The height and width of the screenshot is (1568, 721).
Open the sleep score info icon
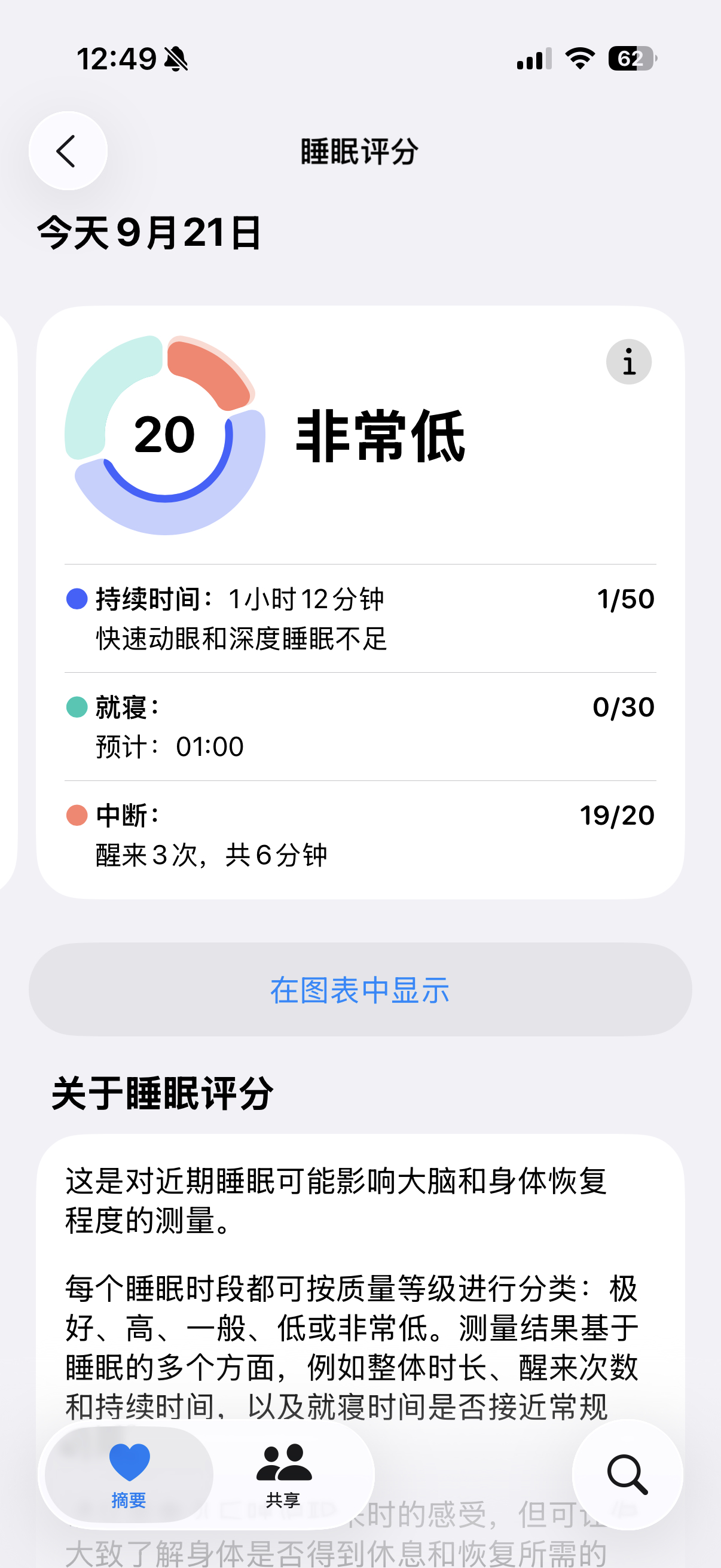click(628, 362)
